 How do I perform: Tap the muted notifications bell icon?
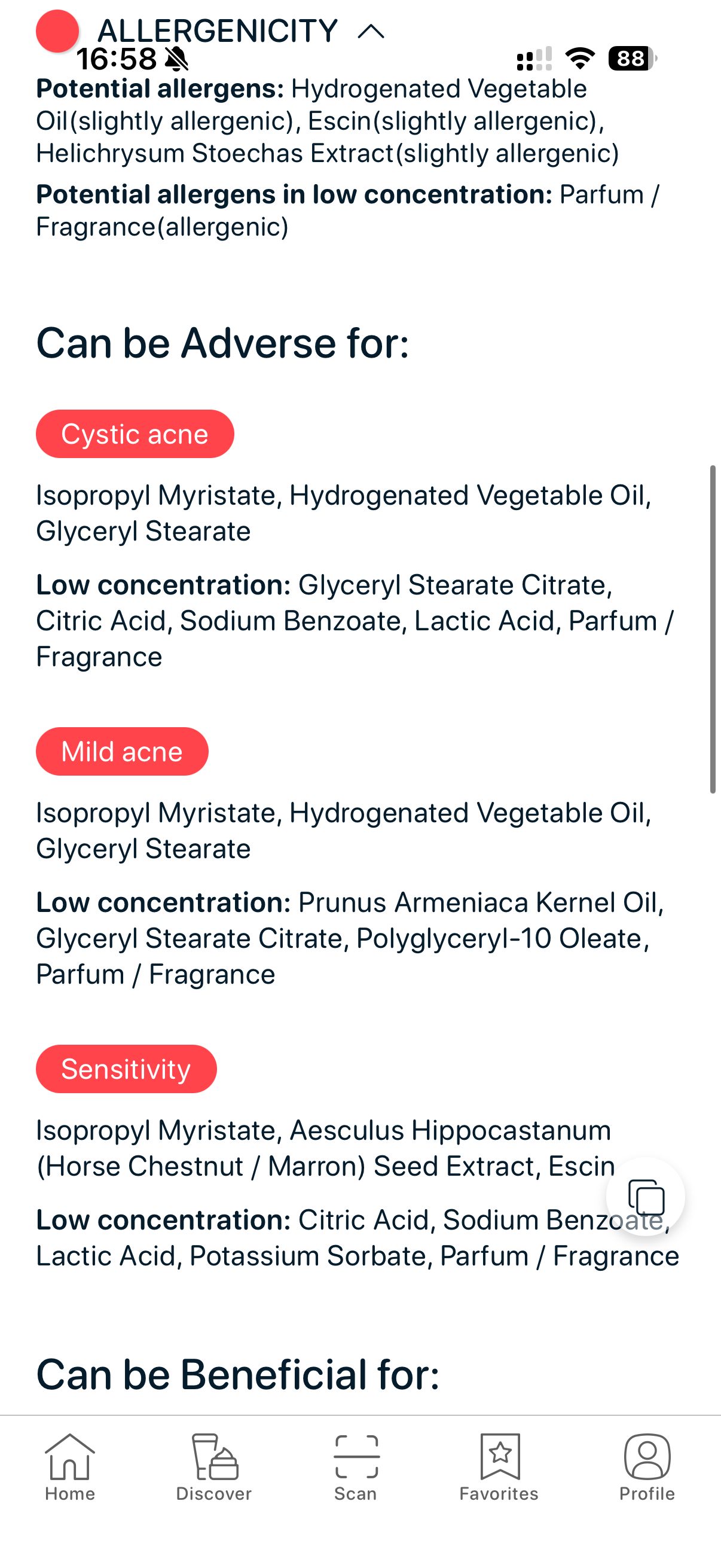176,59
